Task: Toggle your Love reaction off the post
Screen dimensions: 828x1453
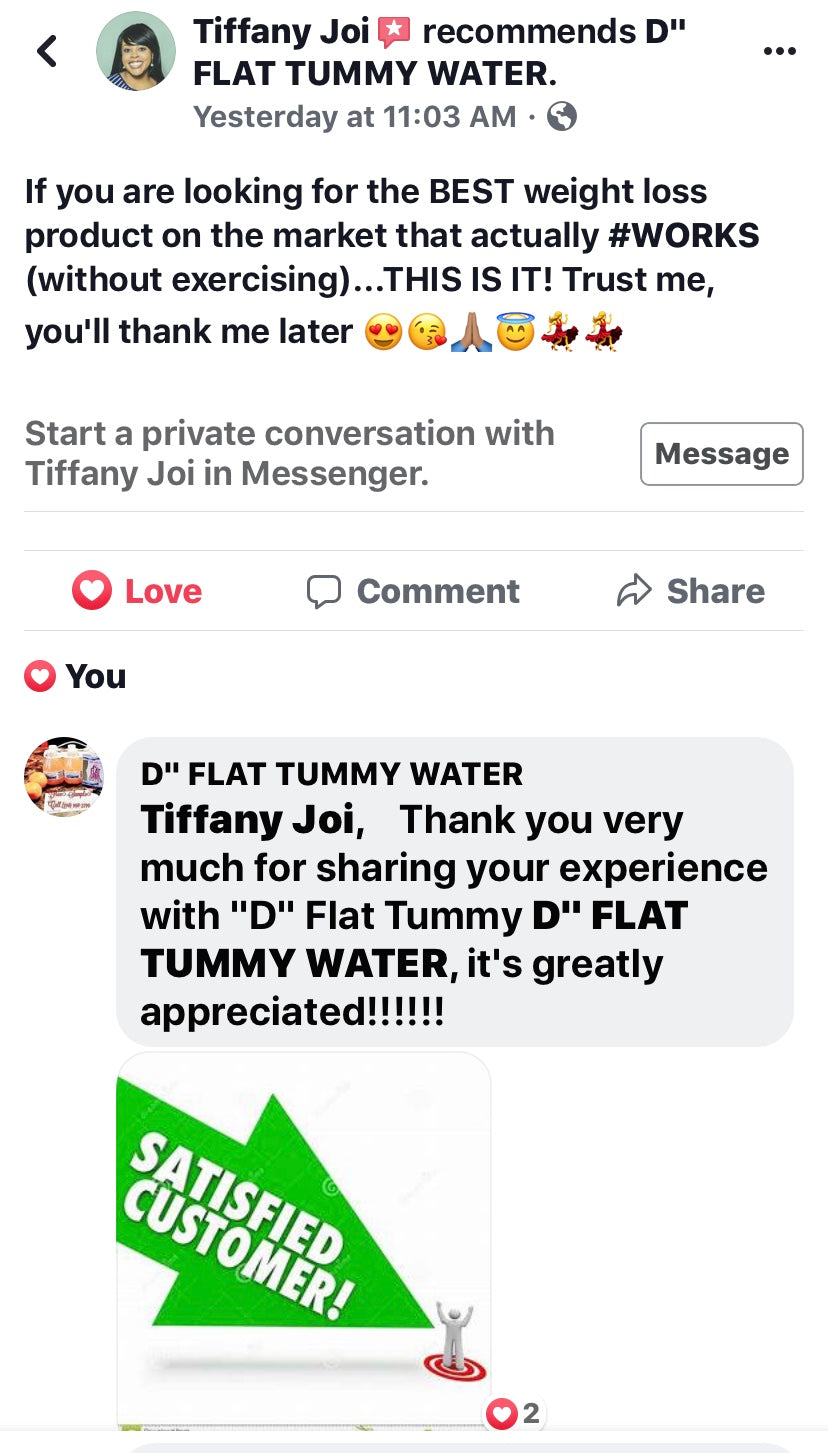Action: pyautogui.click(x=135, y=591)
